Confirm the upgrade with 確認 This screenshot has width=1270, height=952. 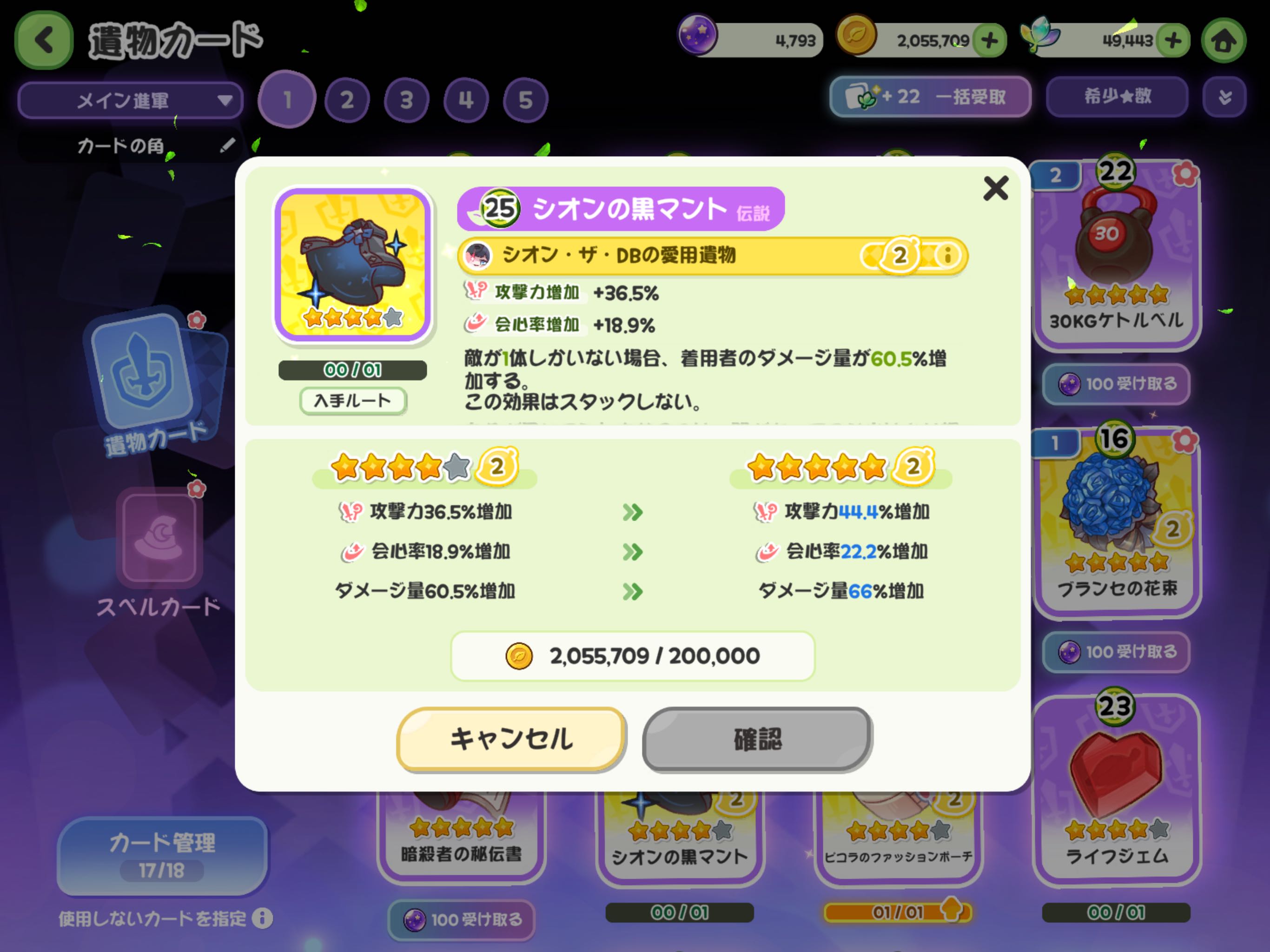point(757,738)
